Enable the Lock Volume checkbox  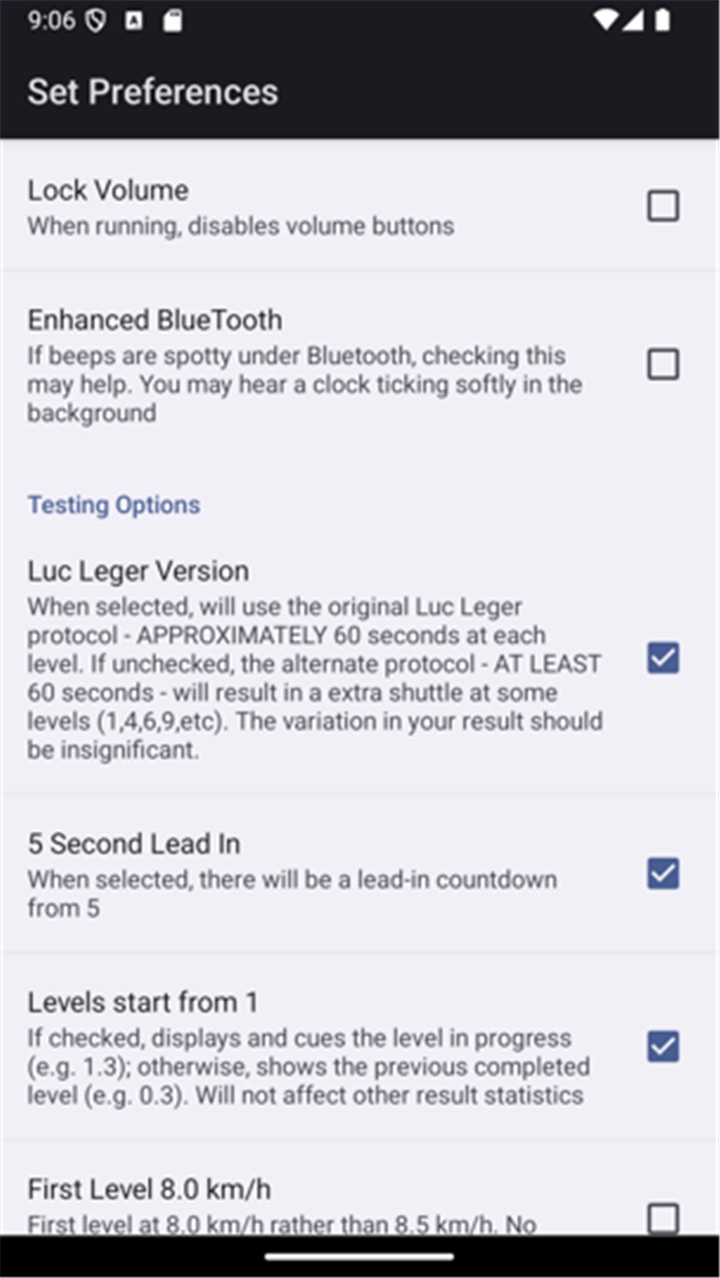pos(663,206)
